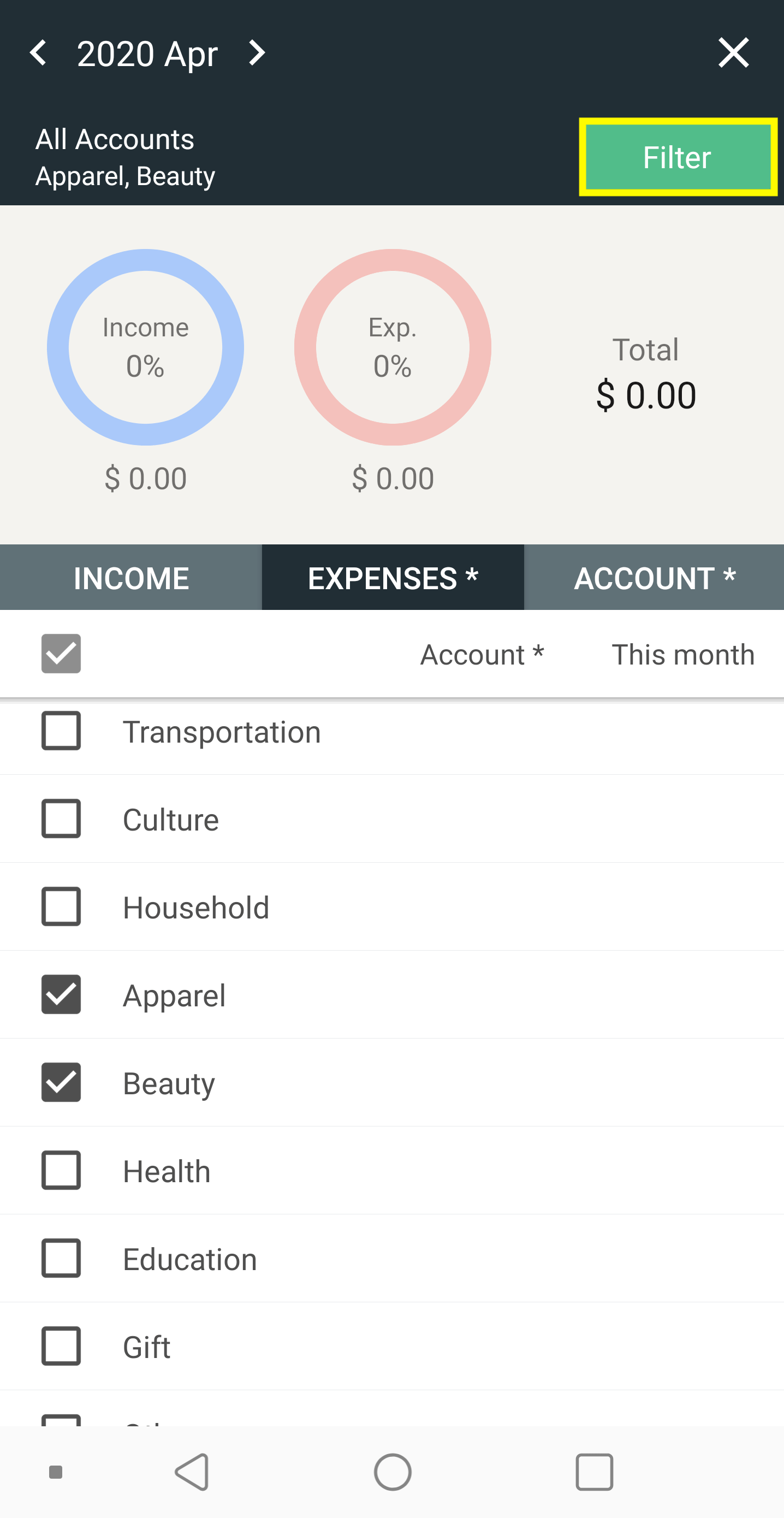Enable the Transportation category
784x1518 pixels.
pyautogui.click(x=61, y=731)
